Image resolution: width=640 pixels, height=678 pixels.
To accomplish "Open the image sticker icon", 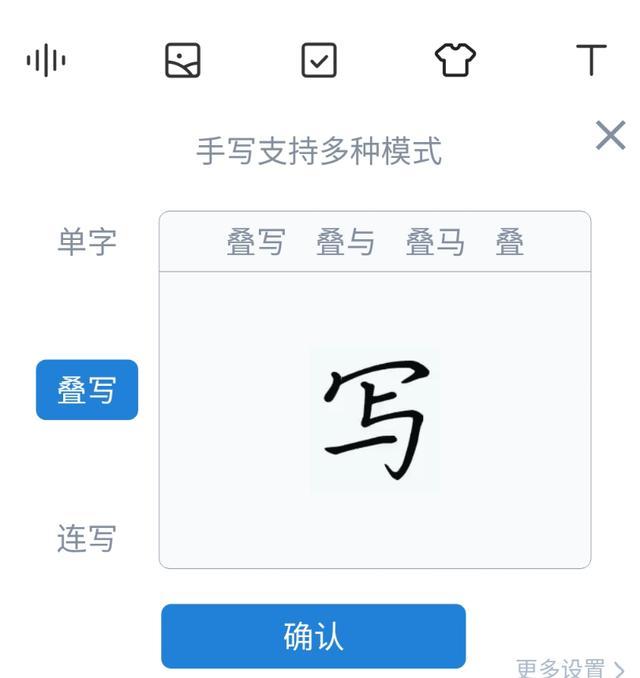I will 182,61.
